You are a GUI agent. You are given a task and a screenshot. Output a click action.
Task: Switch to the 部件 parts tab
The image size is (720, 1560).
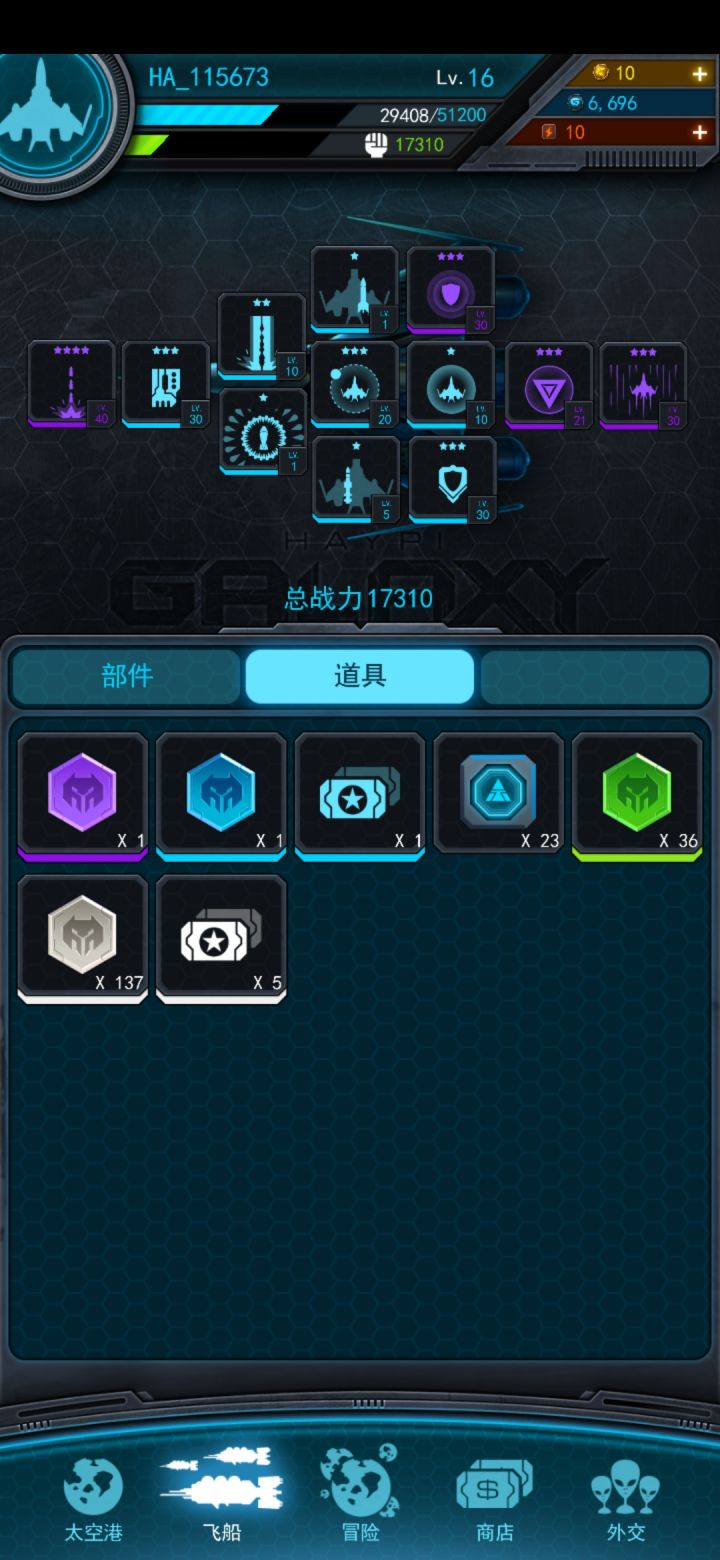click(127, 676)
